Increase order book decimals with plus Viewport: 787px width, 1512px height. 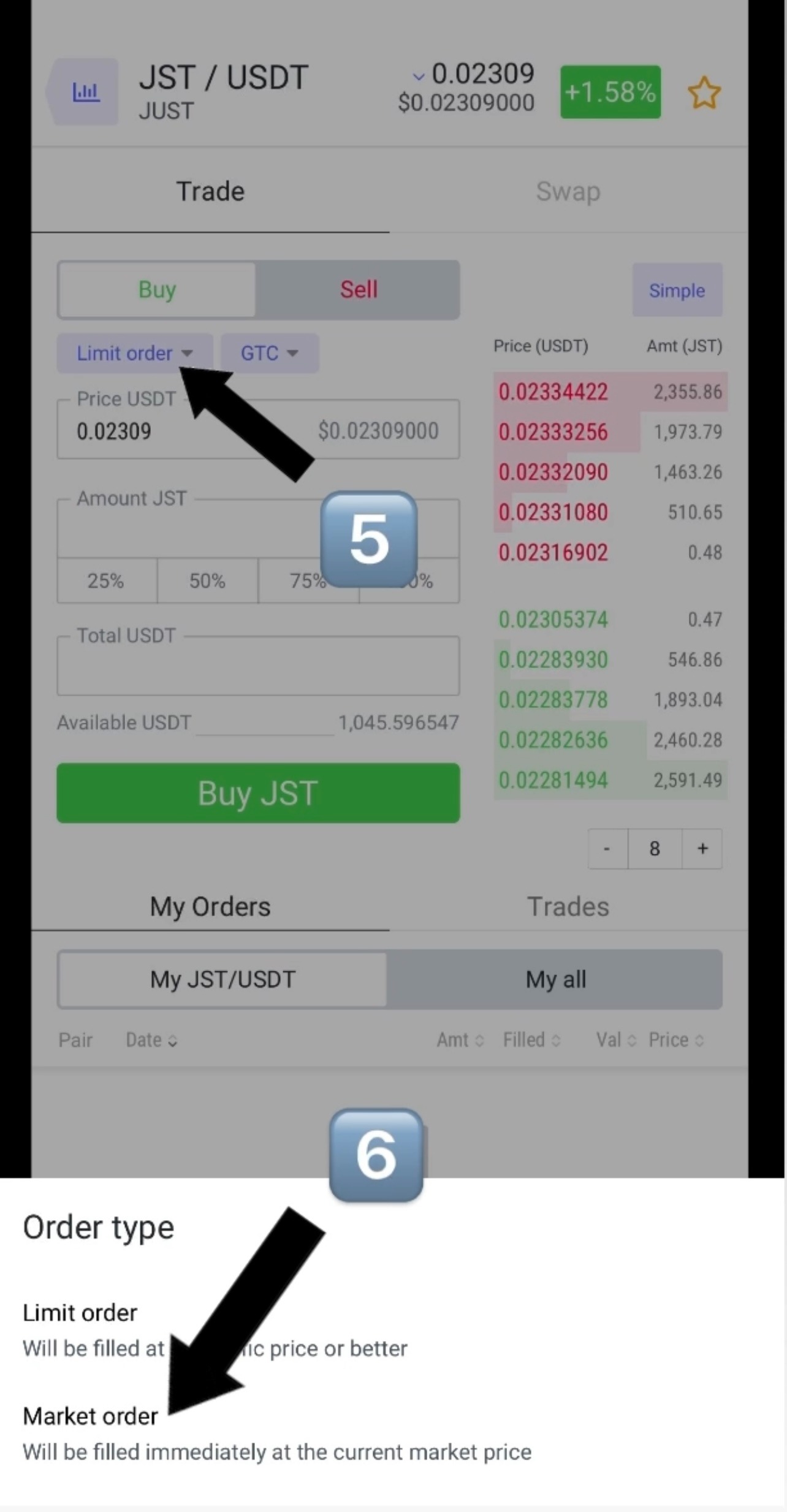(702, 849)
